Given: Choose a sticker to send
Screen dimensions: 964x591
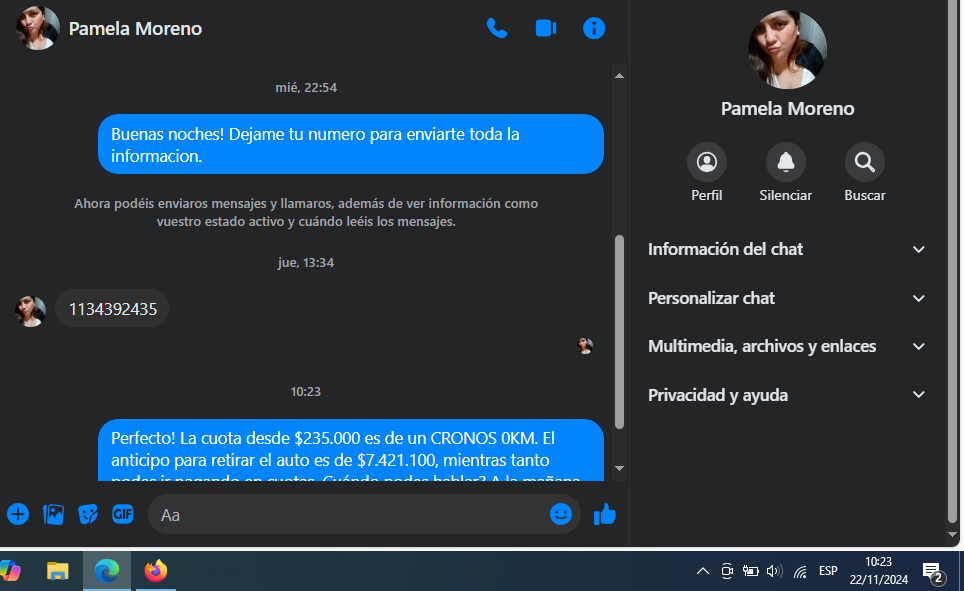Looking at the screenshot, I should [x=88, y=514].
